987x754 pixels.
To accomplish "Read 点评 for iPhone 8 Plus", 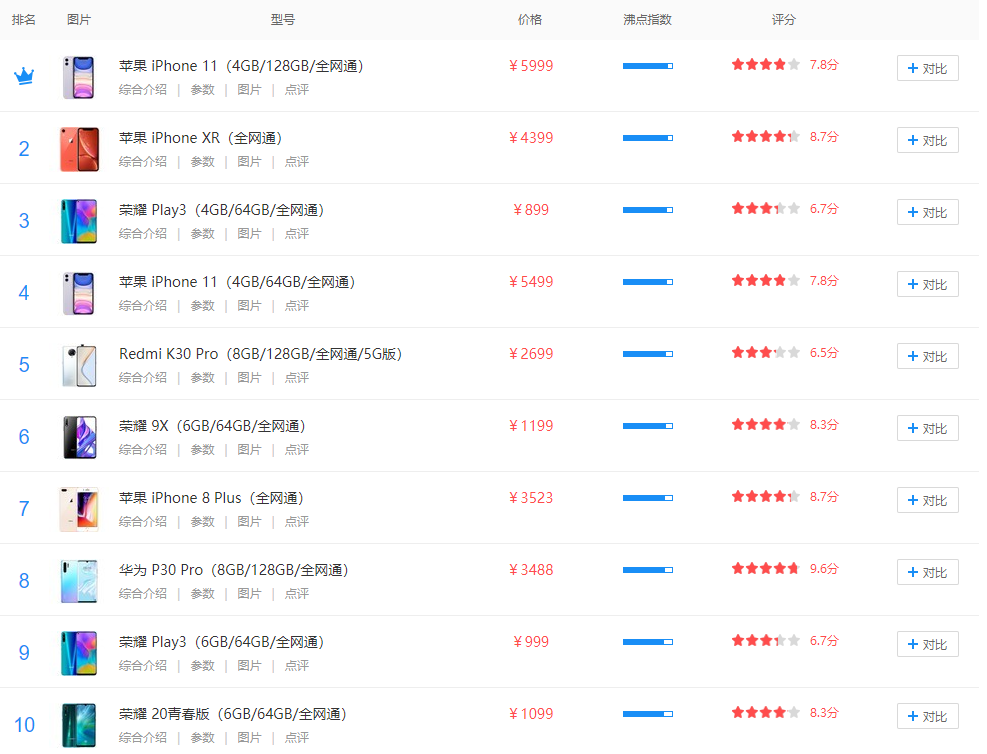I will pos(296,522).
